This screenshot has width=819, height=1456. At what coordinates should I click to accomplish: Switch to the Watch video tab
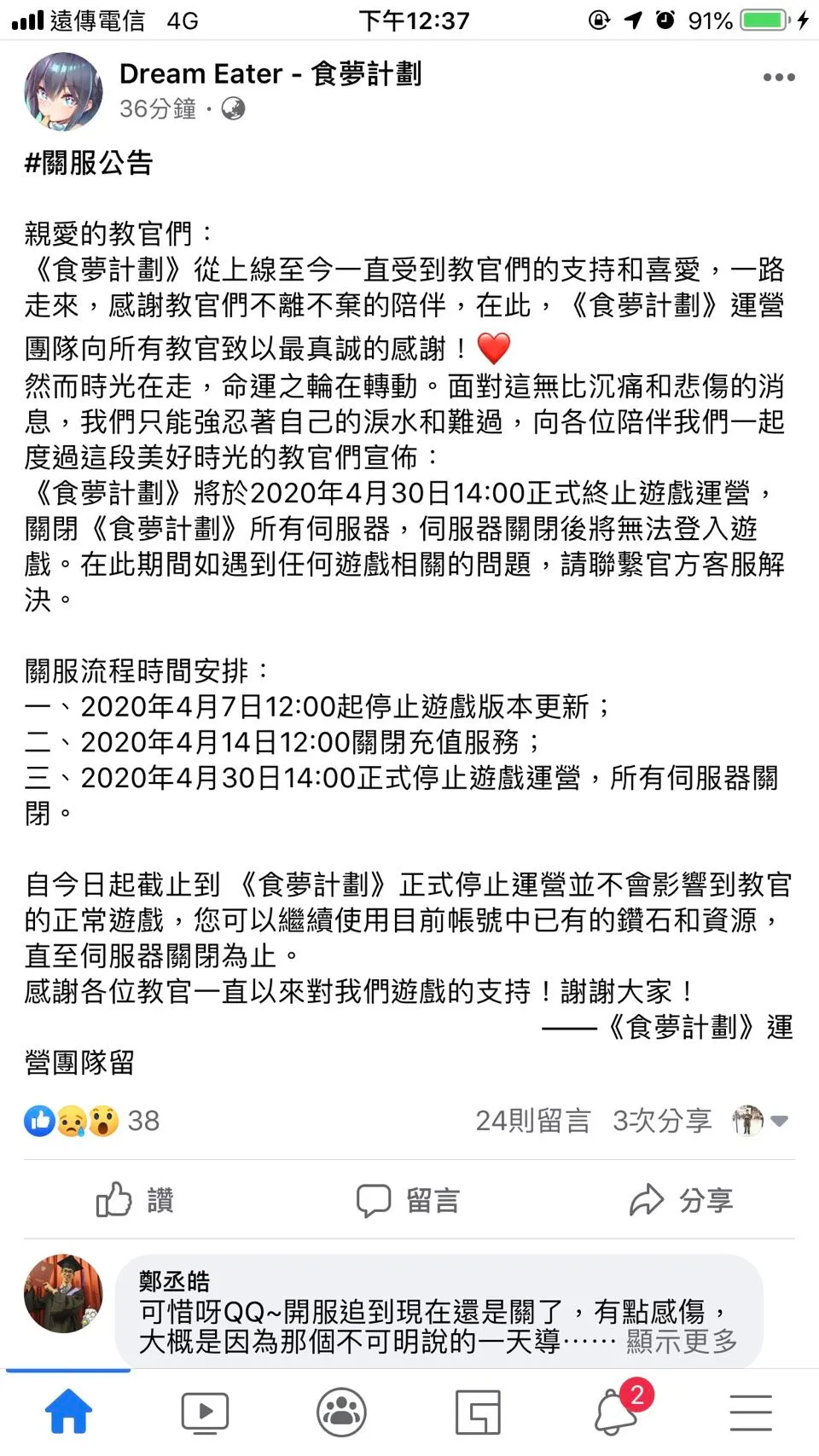click(x=205, y=1412)
